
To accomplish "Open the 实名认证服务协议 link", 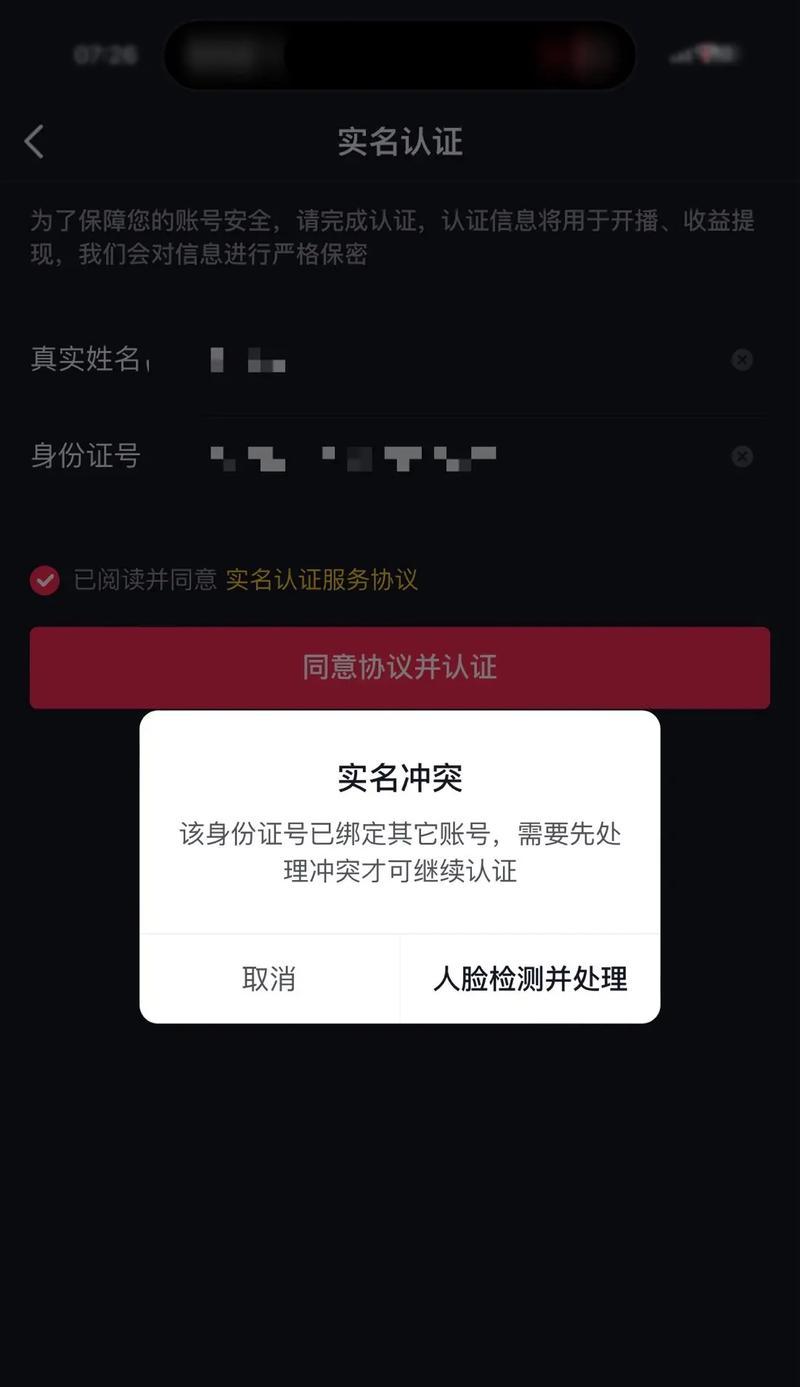I will (x=322, y=580).
